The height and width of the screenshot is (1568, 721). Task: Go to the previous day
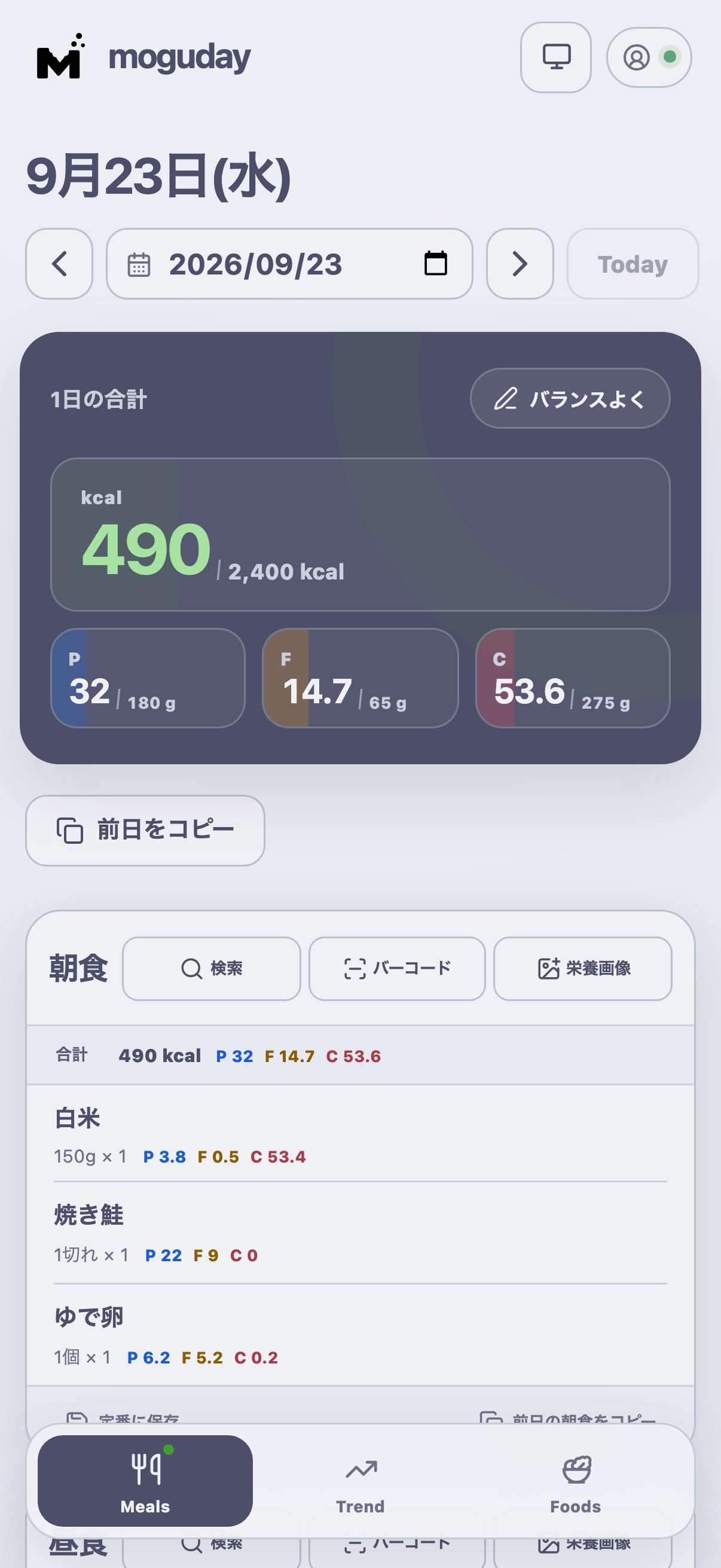click(59, 264)
